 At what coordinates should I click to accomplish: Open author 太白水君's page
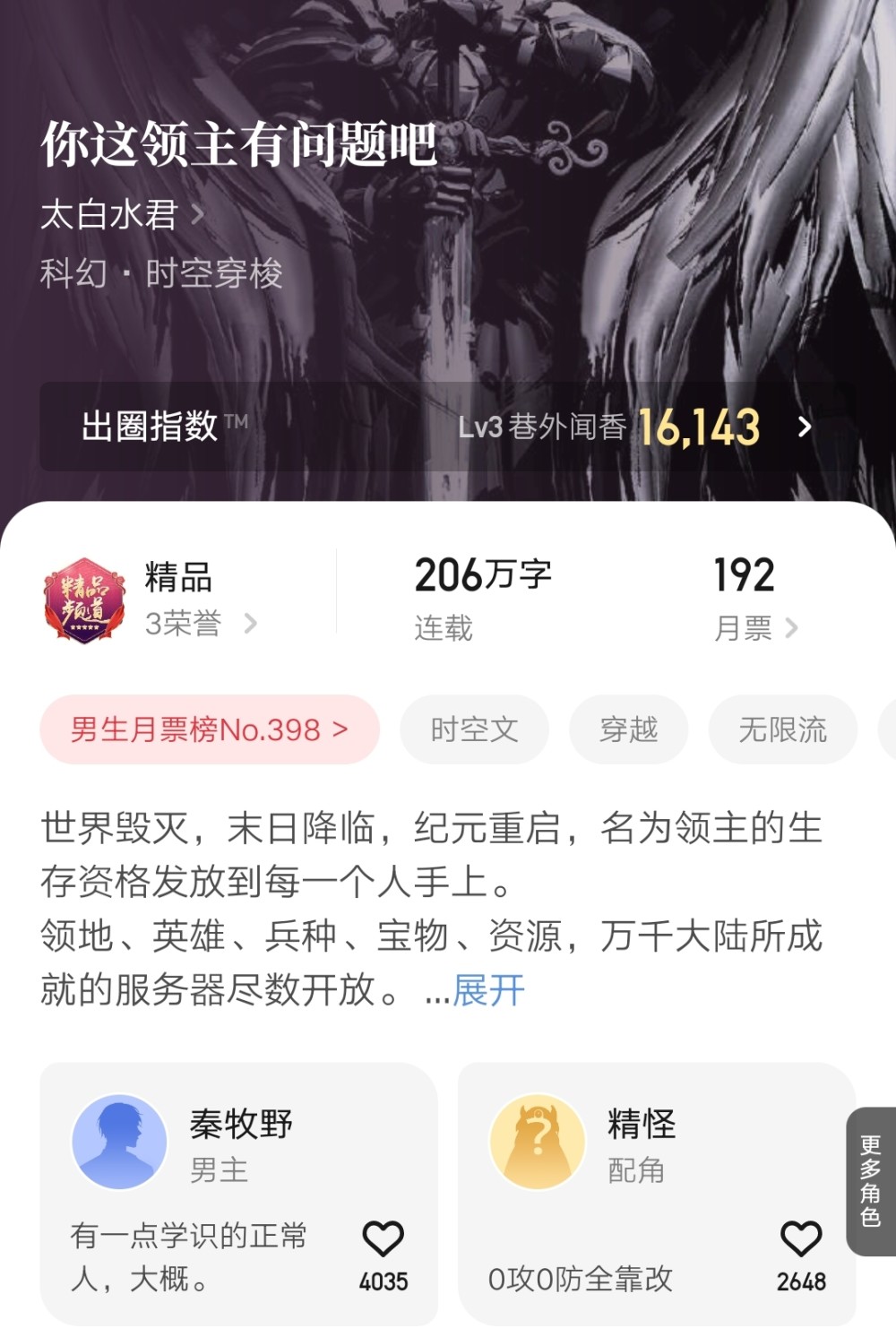point(121,215)
